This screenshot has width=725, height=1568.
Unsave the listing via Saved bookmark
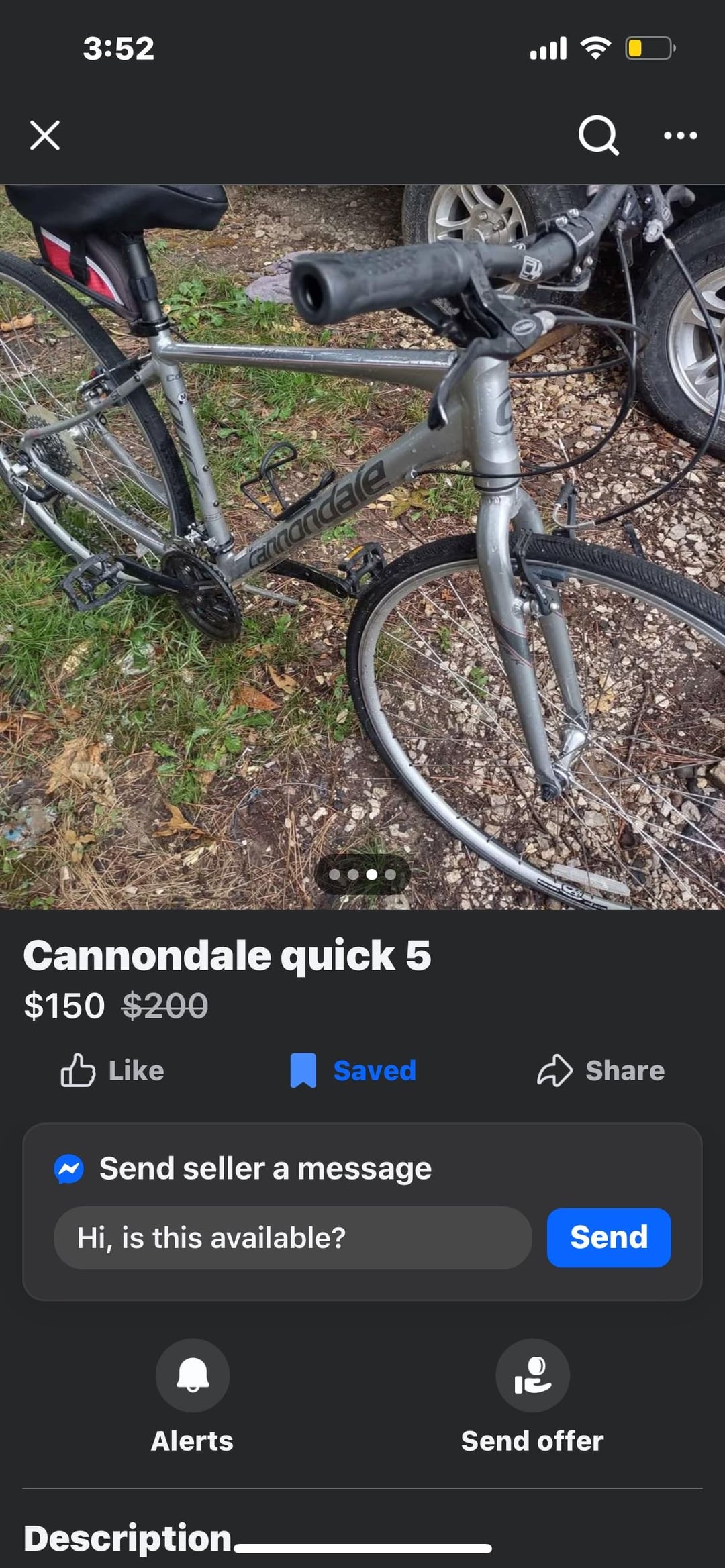pyautogui.click(x=353, y=1070)
